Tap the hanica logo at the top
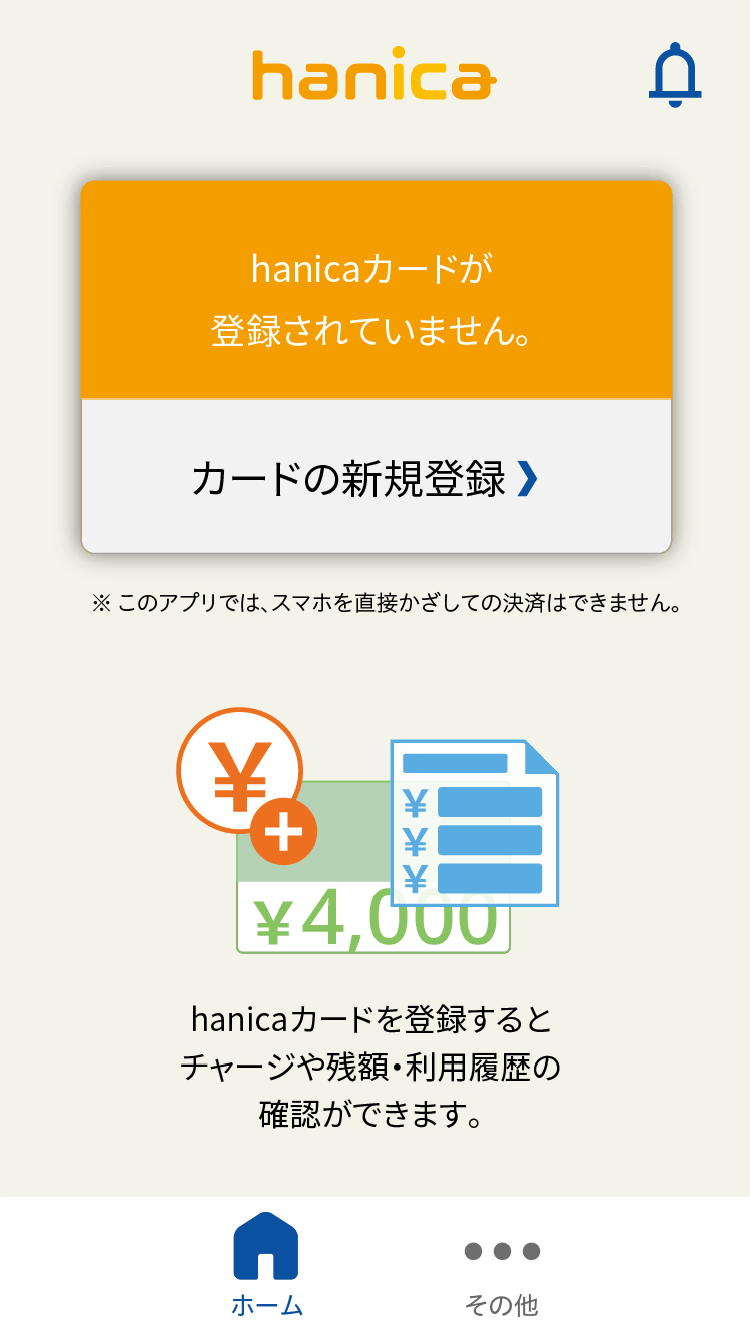 373,75
